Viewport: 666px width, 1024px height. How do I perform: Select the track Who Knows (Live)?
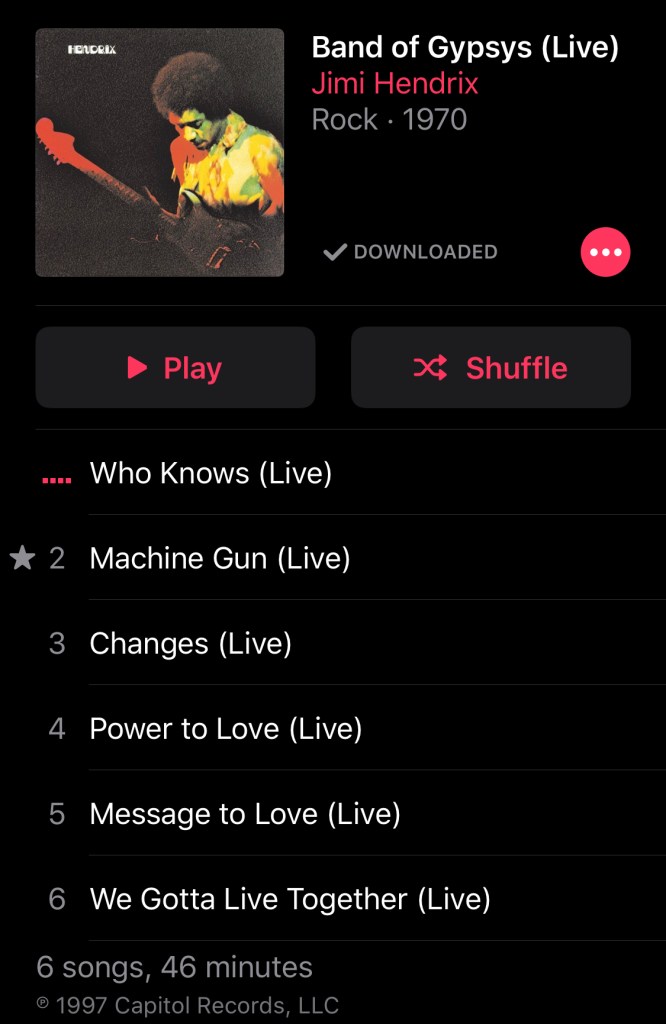click(x=211, y=473)
